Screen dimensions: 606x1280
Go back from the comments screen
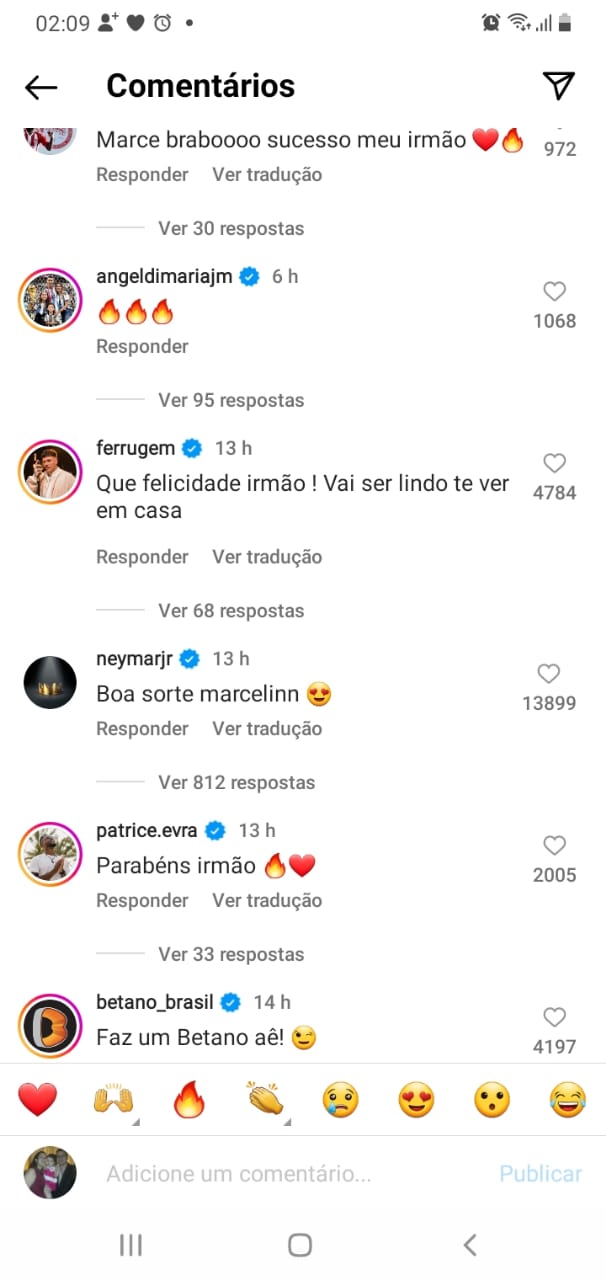coord(41,87)
